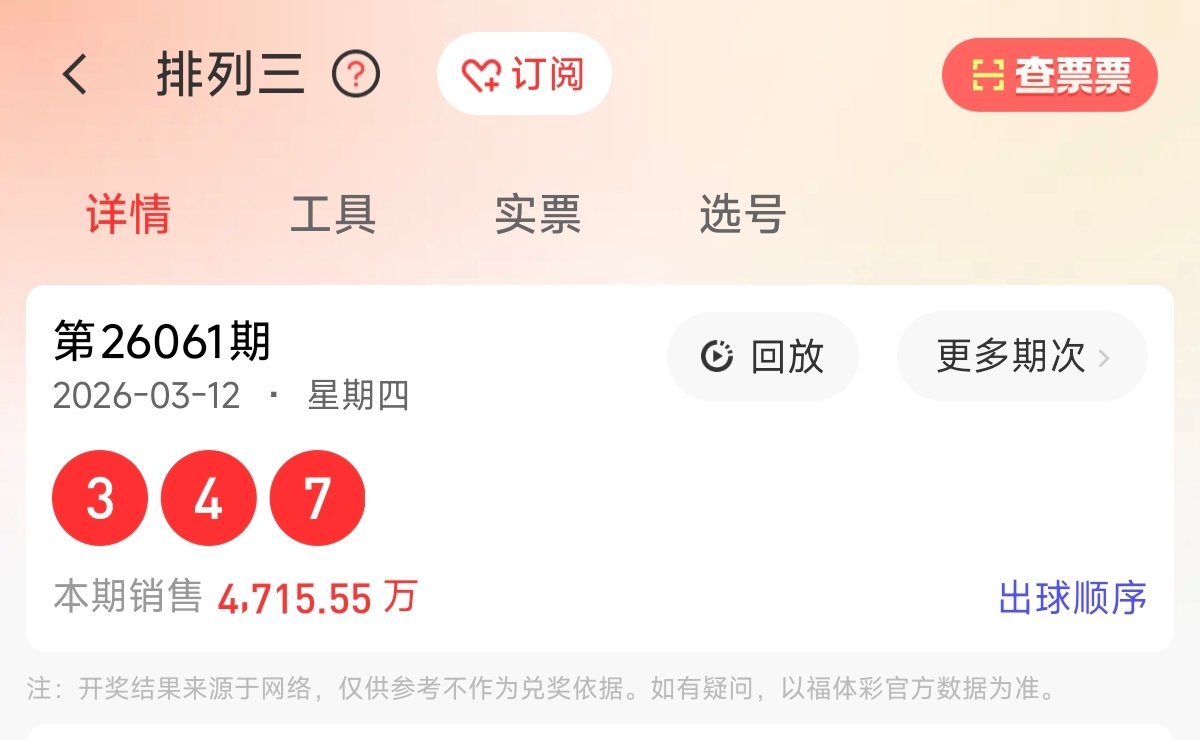Viewport: 1200px width, 740px height.
Task: View 更多期次 draw periods
Action: click(1022, 357)
